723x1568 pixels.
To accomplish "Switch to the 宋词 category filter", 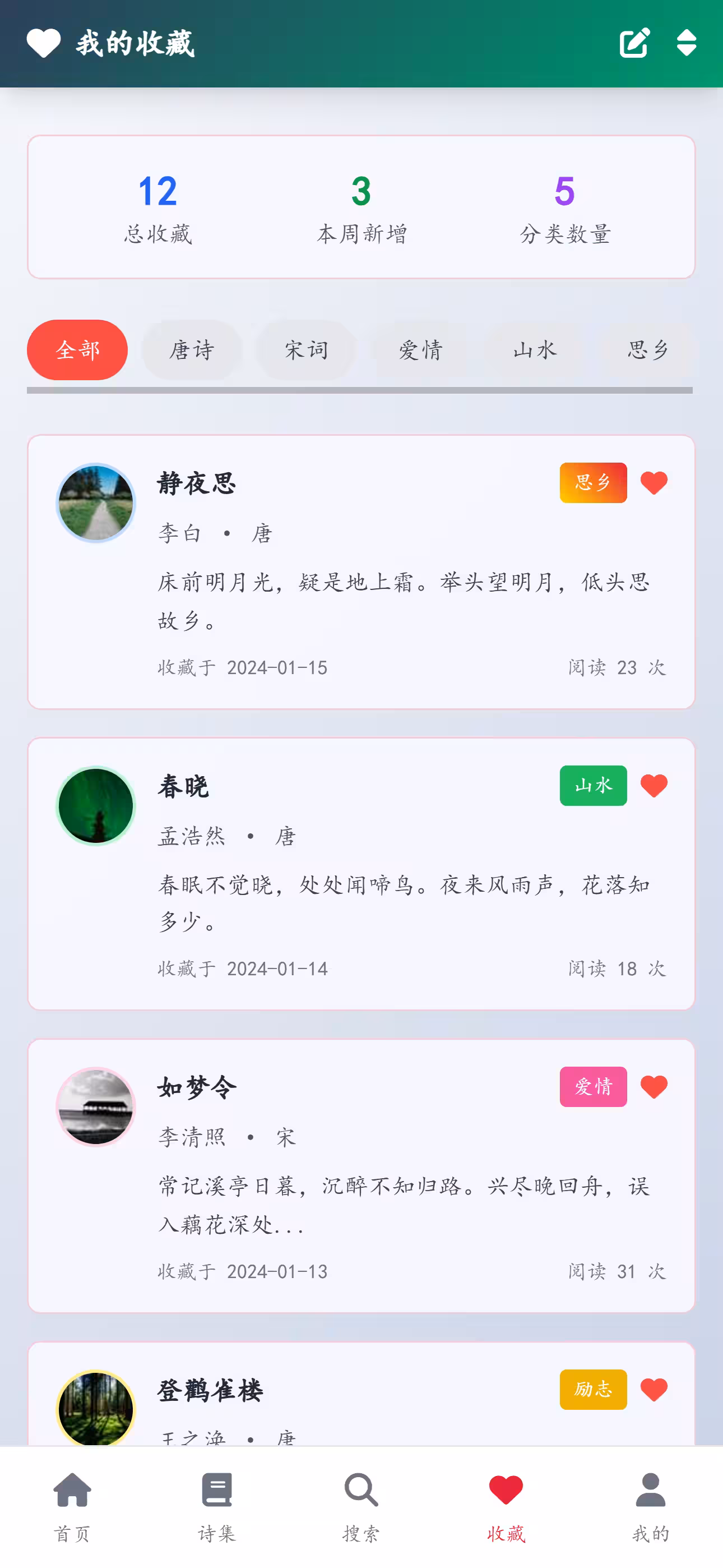I will [305, 350].
